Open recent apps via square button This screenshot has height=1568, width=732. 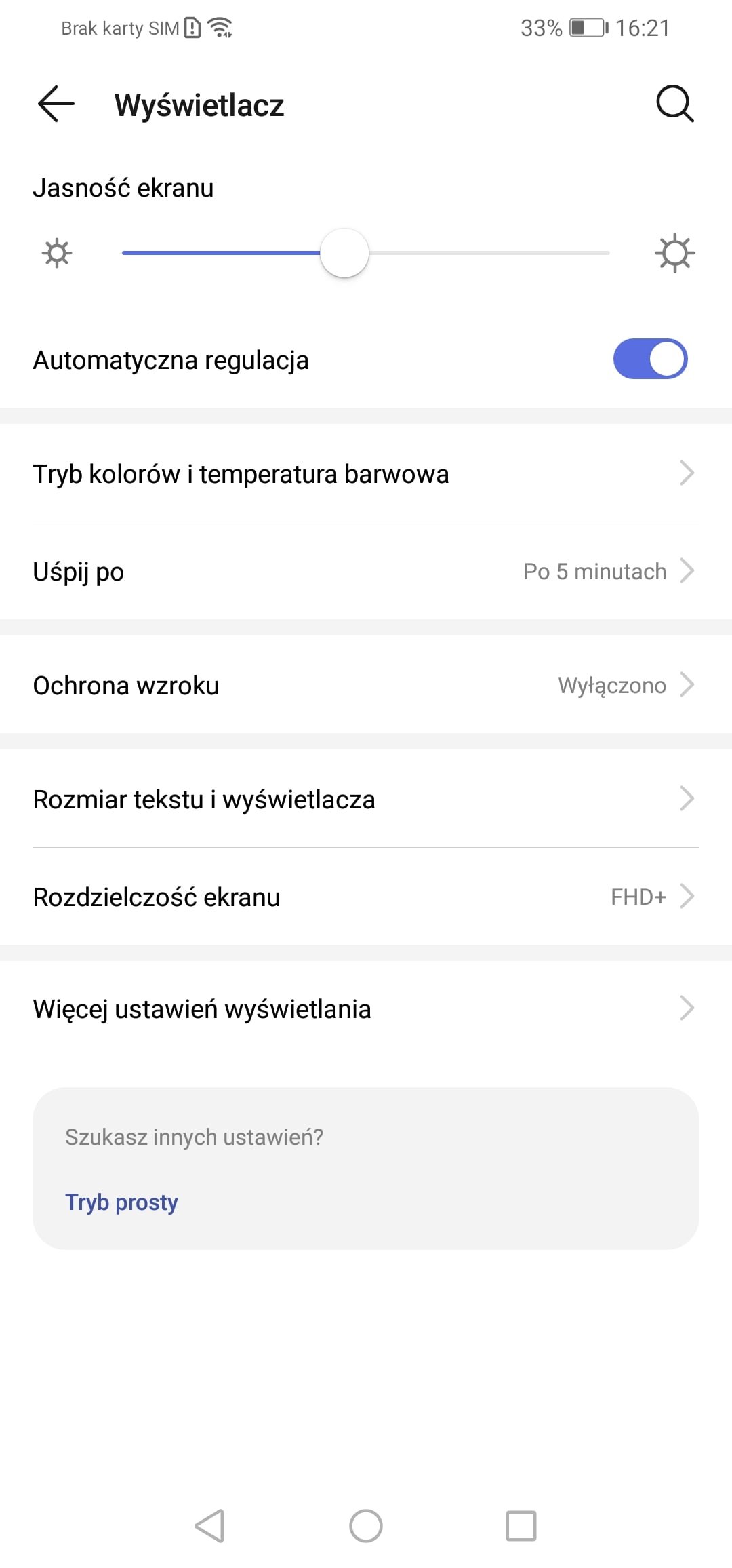tap(521, 1526)
